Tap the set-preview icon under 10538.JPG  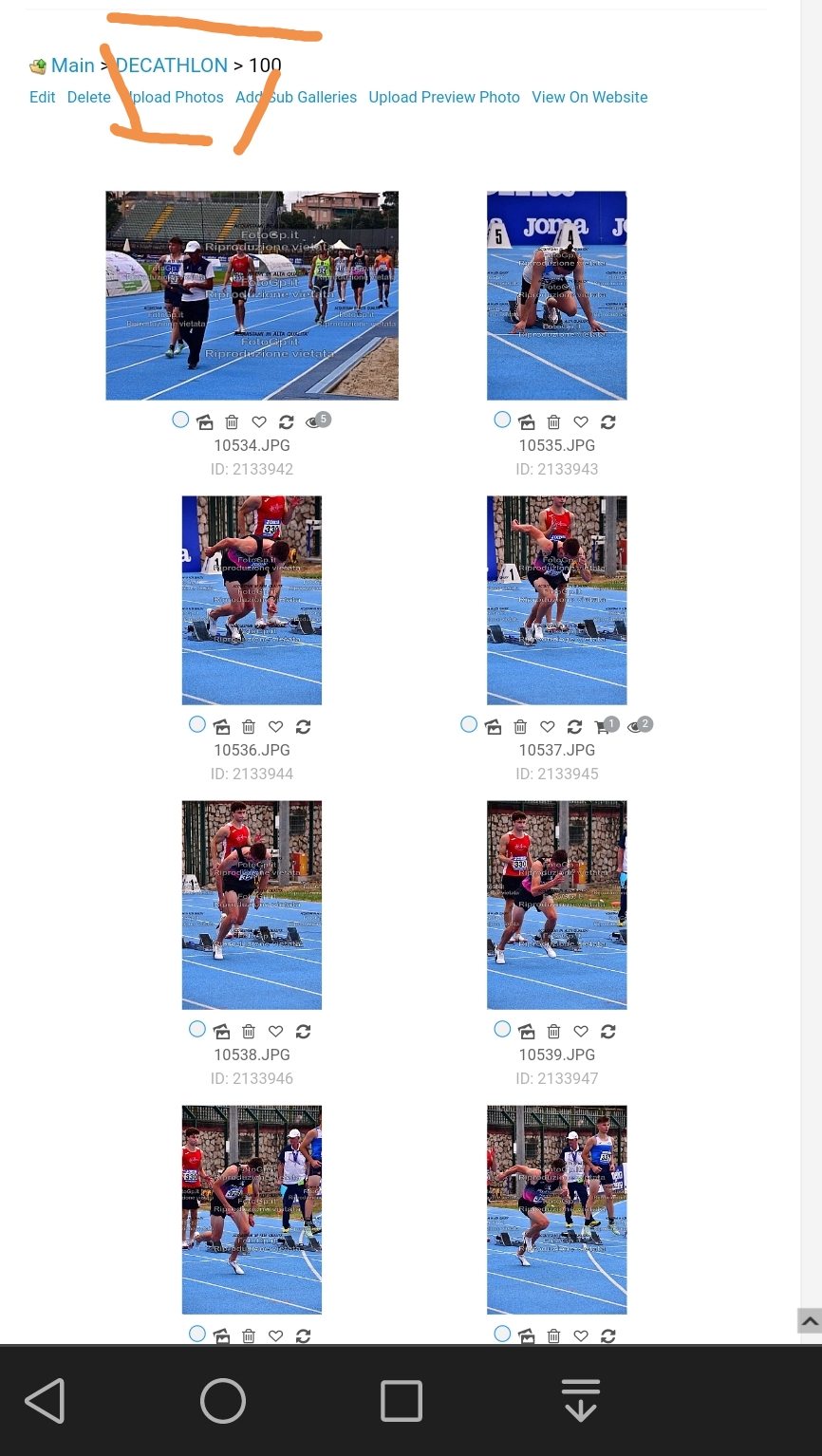pos(221,1031)
